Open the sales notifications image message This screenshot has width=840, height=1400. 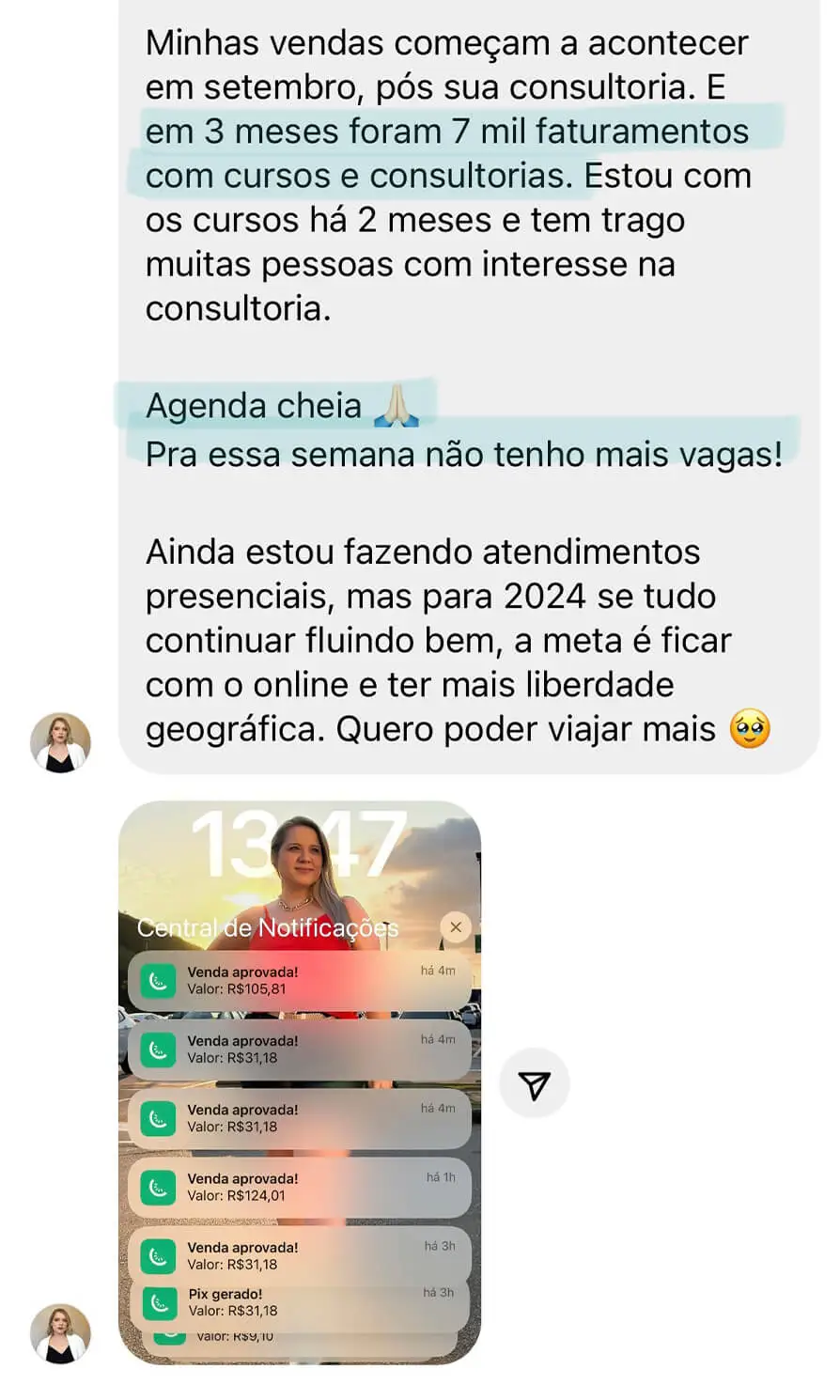(x=299, y=1081)
